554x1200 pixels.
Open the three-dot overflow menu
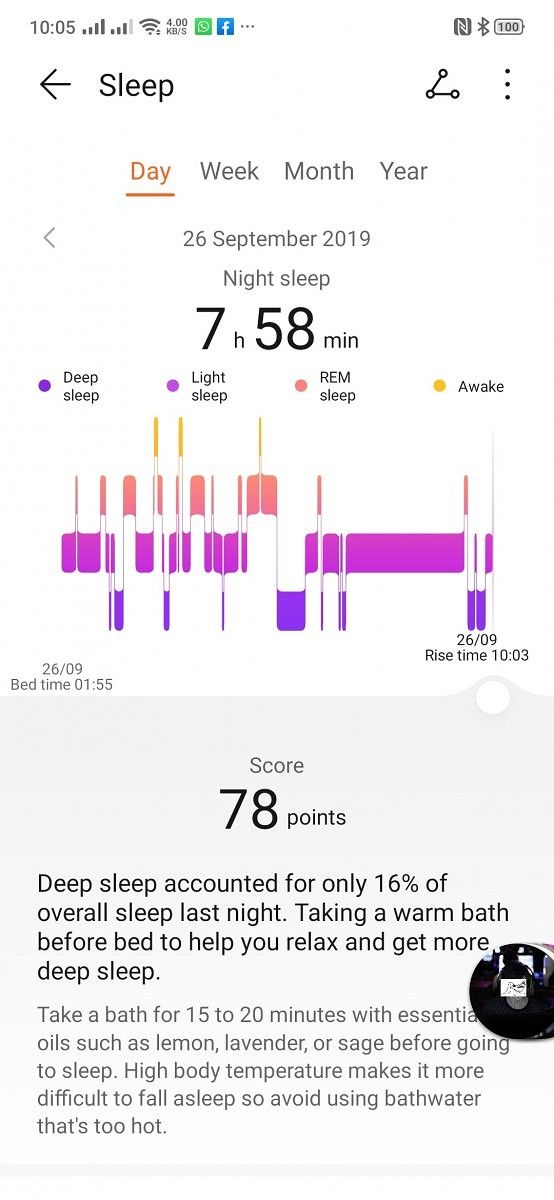(507, 85)
